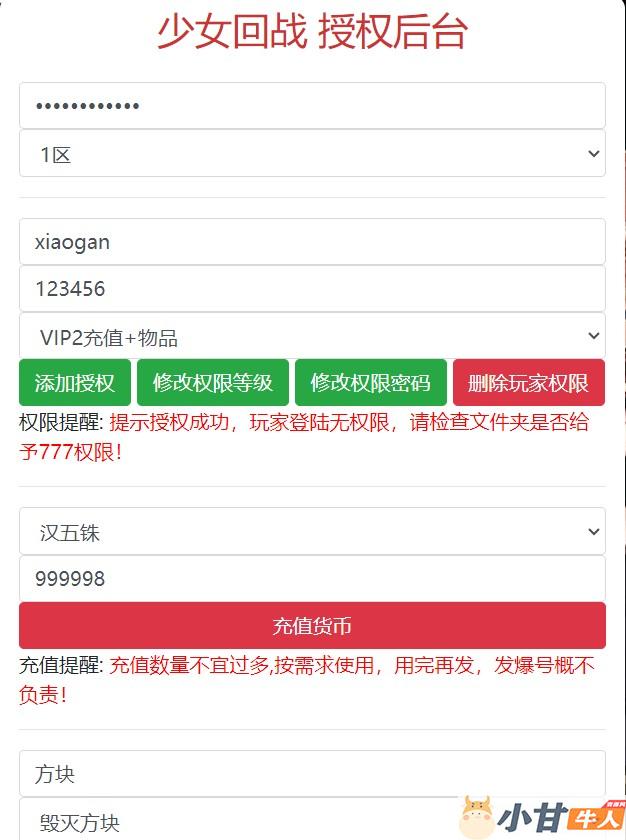Tap the 修改权限等级 button

coord(212,383)
